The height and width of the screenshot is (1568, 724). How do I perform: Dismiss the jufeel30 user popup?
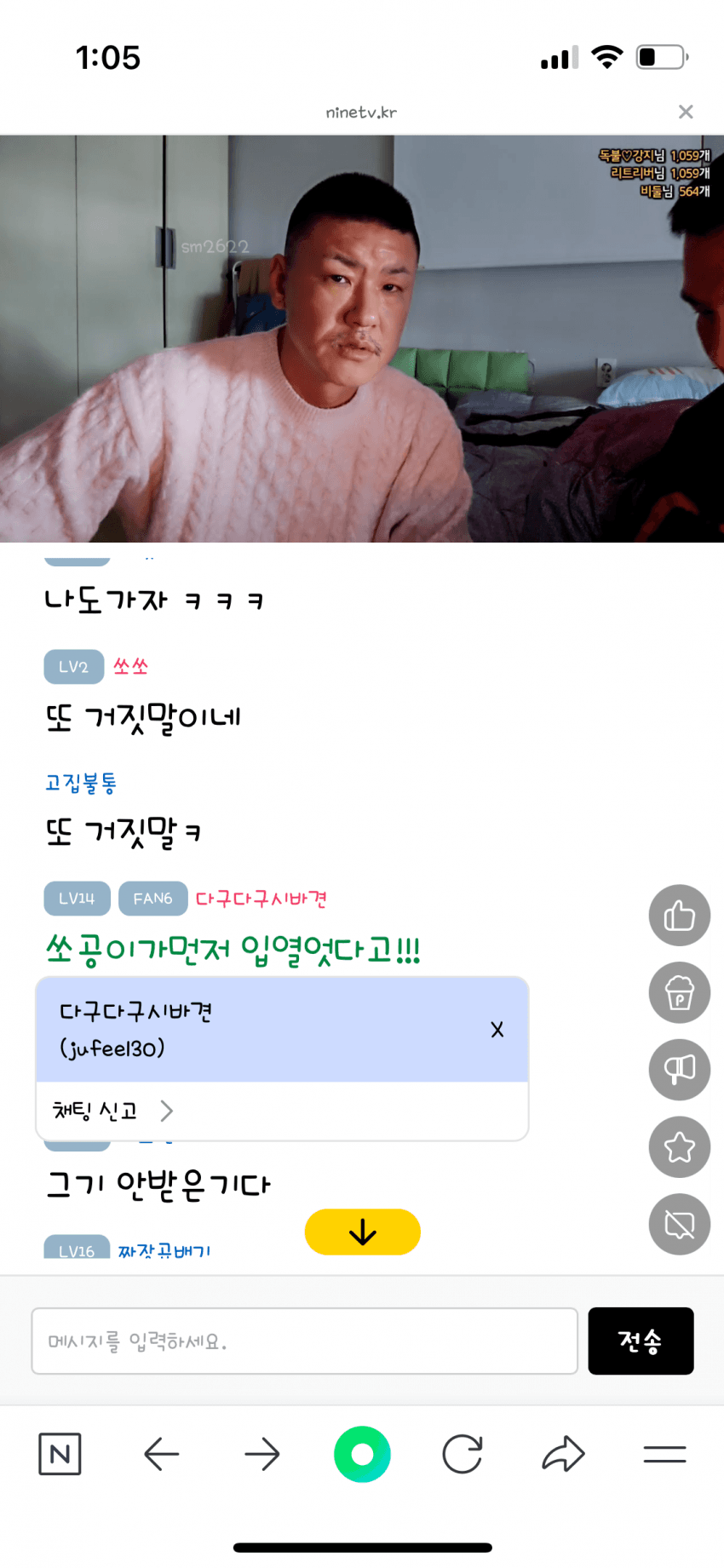pyautogui.click(x=497, y=1030)
